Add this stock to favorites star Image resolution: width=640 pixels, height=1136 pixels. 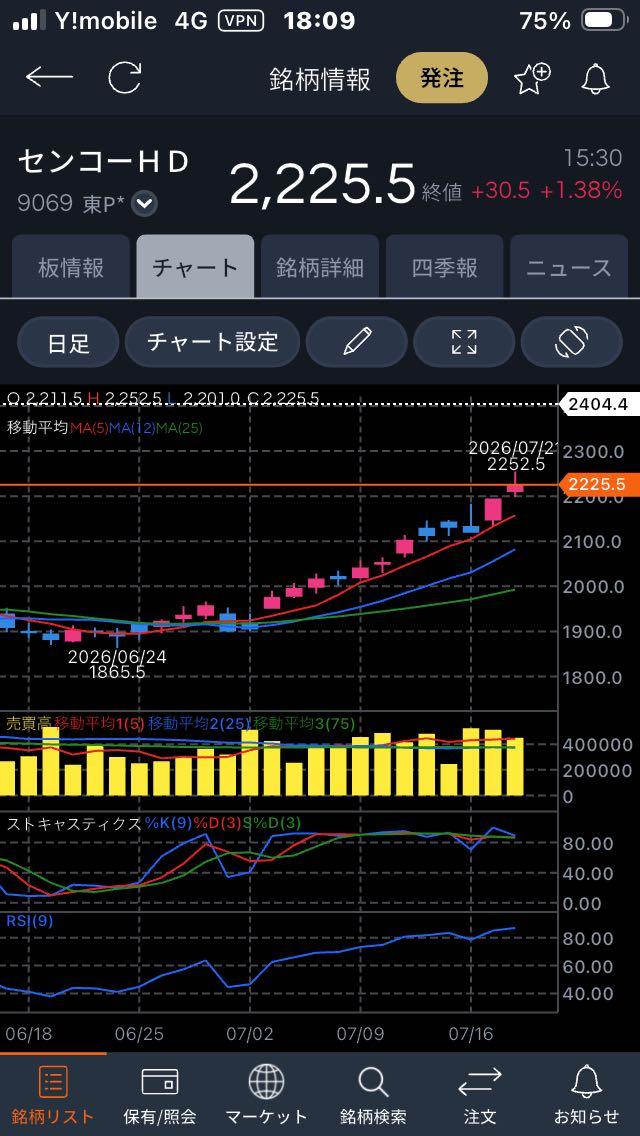(x=532, y=78)
